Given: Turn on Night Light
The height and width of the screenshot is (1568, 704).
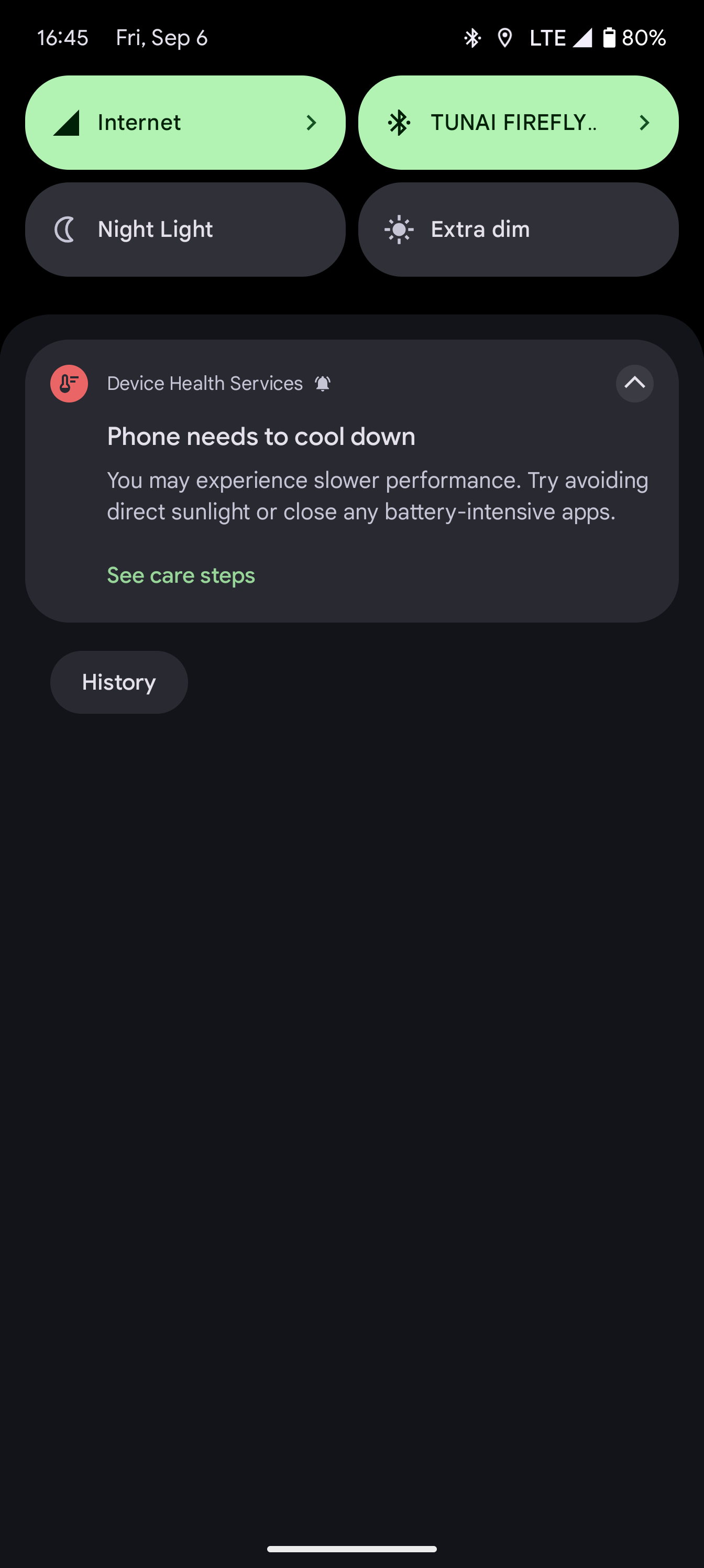Looking at the screenshot, I should pyautogui.click(x=185, y=230).
